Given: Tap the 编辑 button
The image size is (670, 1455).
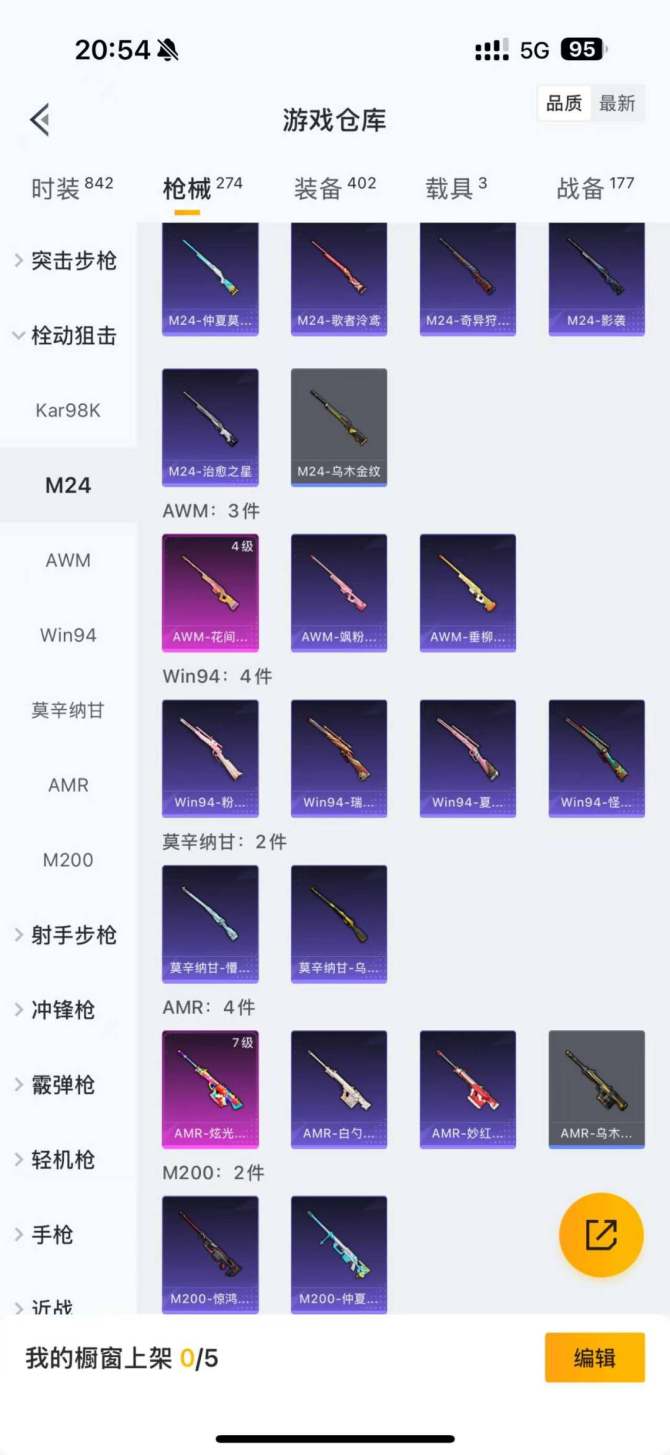Looking at the screenshot, I should (594, 1358).
